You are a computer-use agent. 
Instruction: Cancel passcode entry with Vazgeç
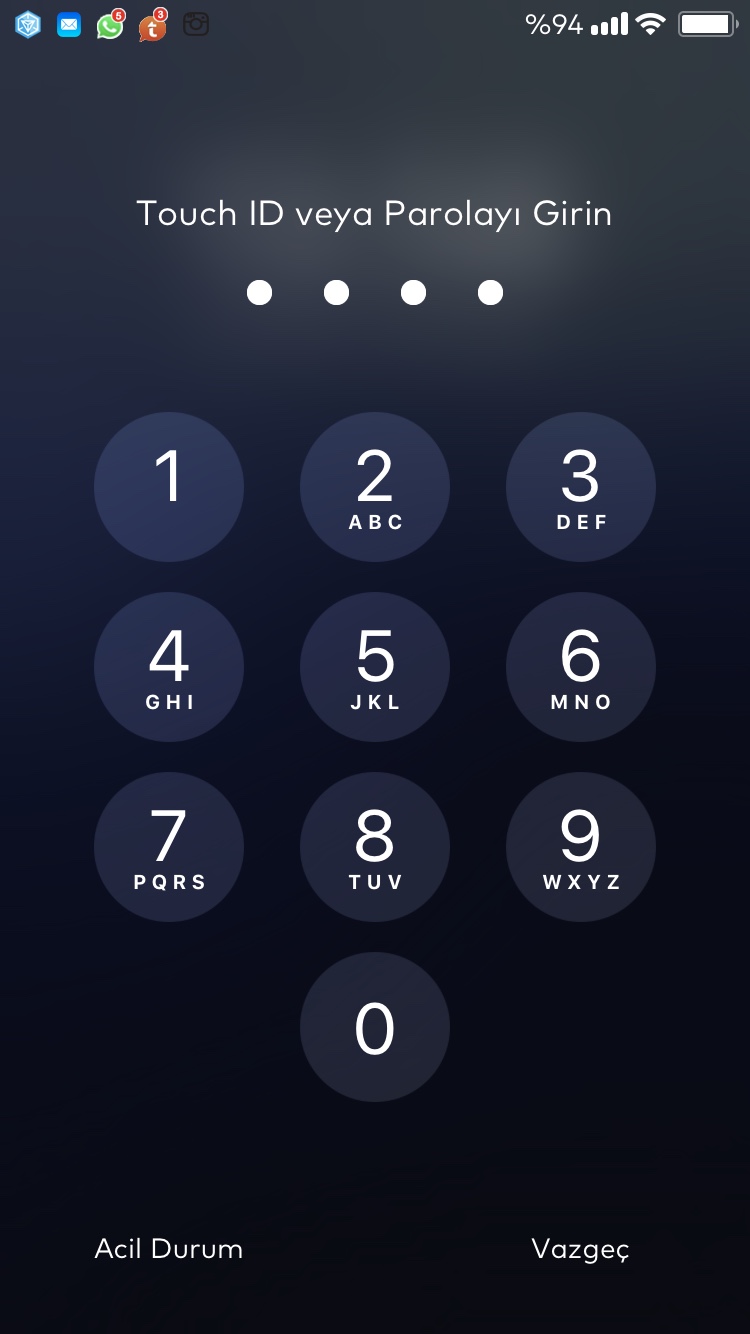pyautogui.click(x=580, y=1249)
